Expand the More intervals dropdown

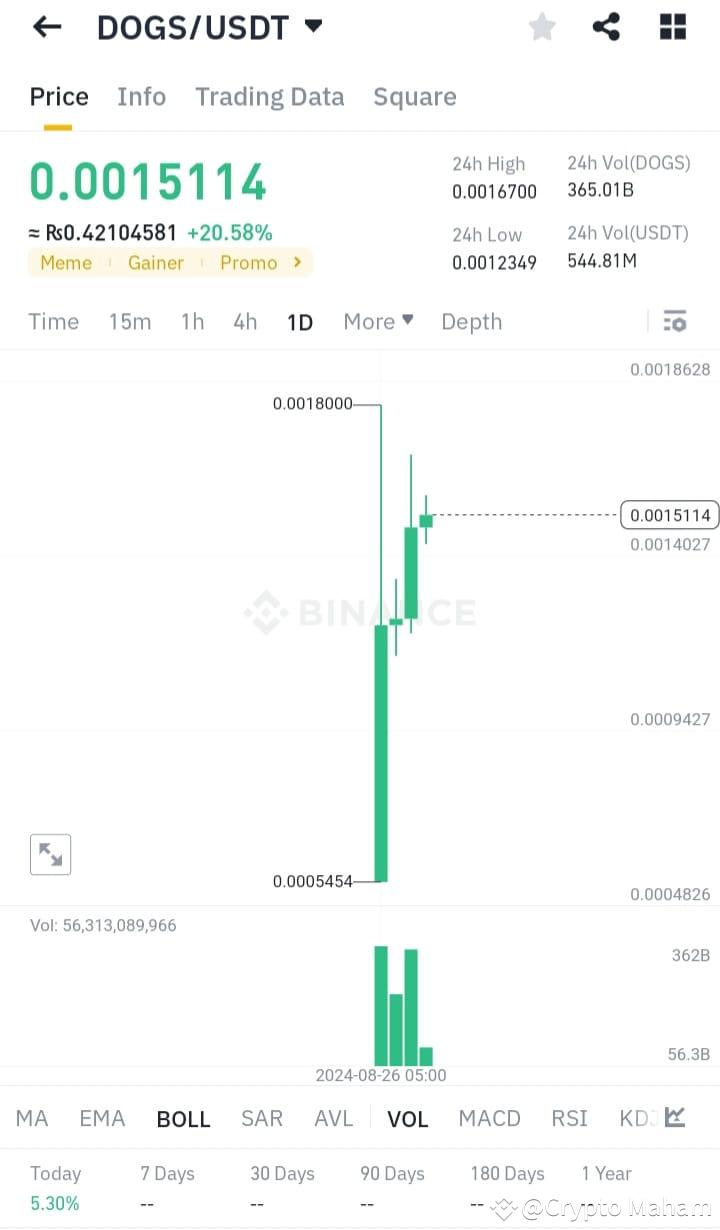[x=378, y=322]
